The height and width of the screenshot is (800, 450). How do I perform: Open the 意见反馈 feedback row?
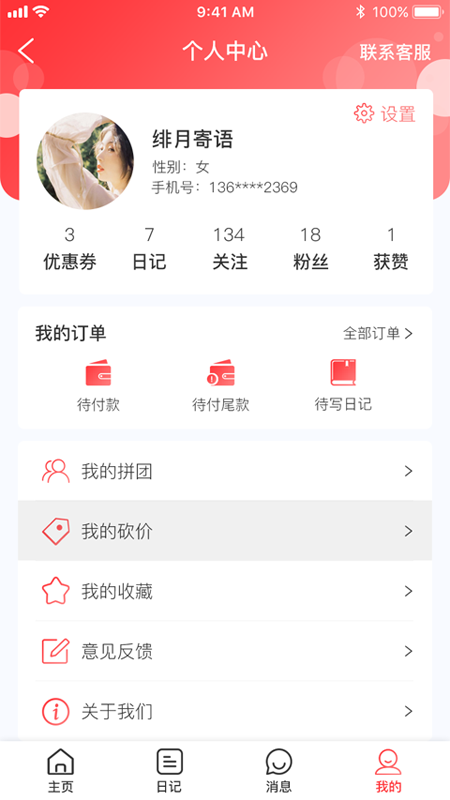tap(225, 651)
